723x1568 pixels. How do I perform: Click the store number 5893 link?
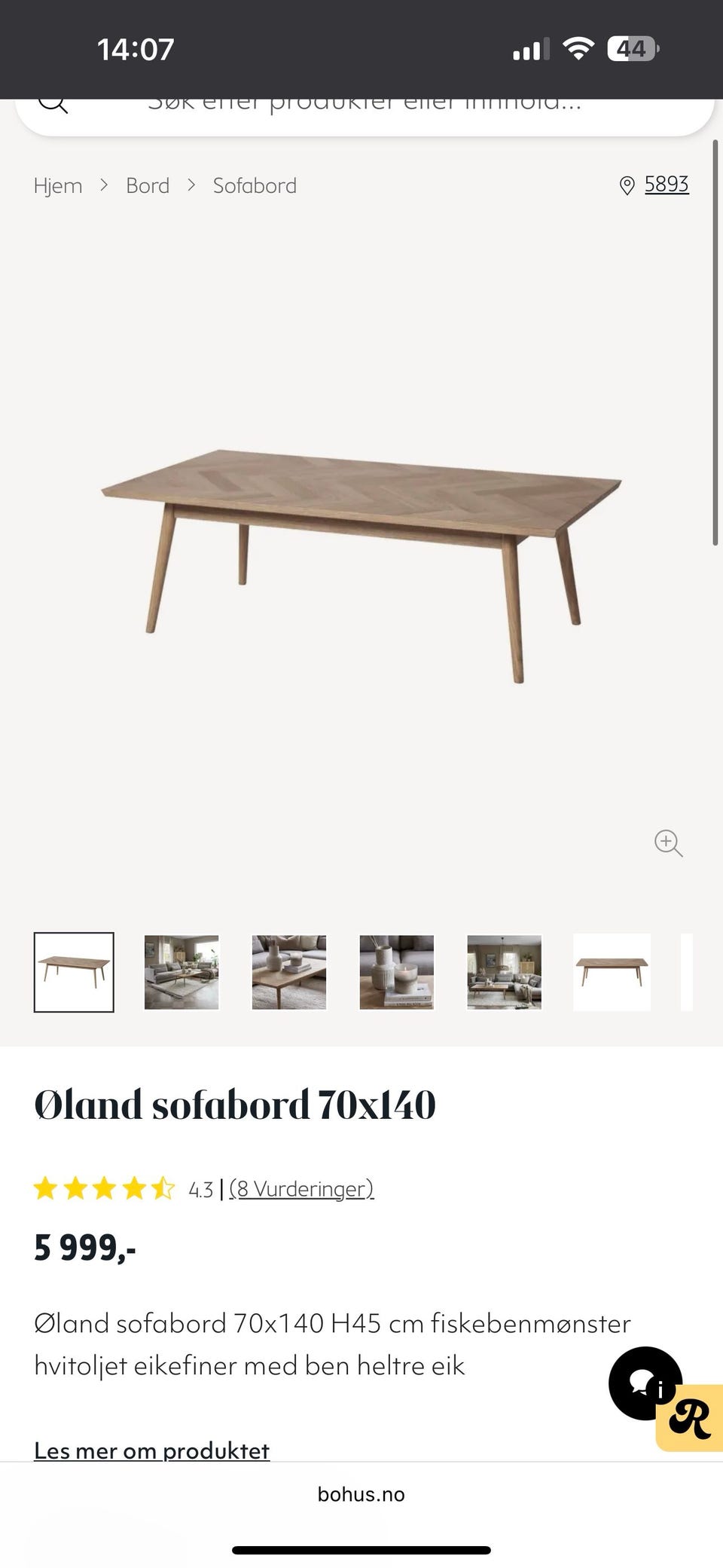pyautogui.click(x=666, y=184)
